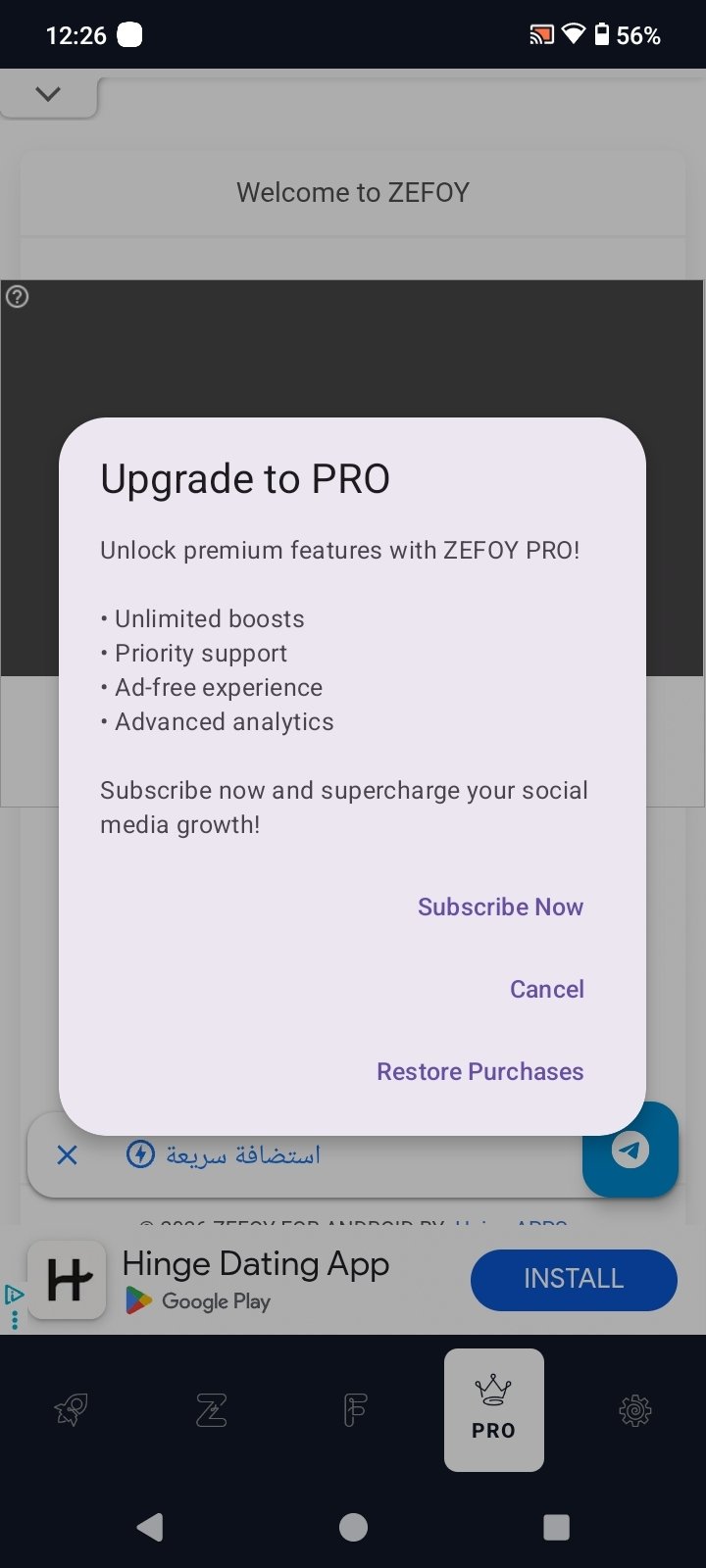
Task: Close the Arabic hosting banner
Action: (x=67, y=1155)
